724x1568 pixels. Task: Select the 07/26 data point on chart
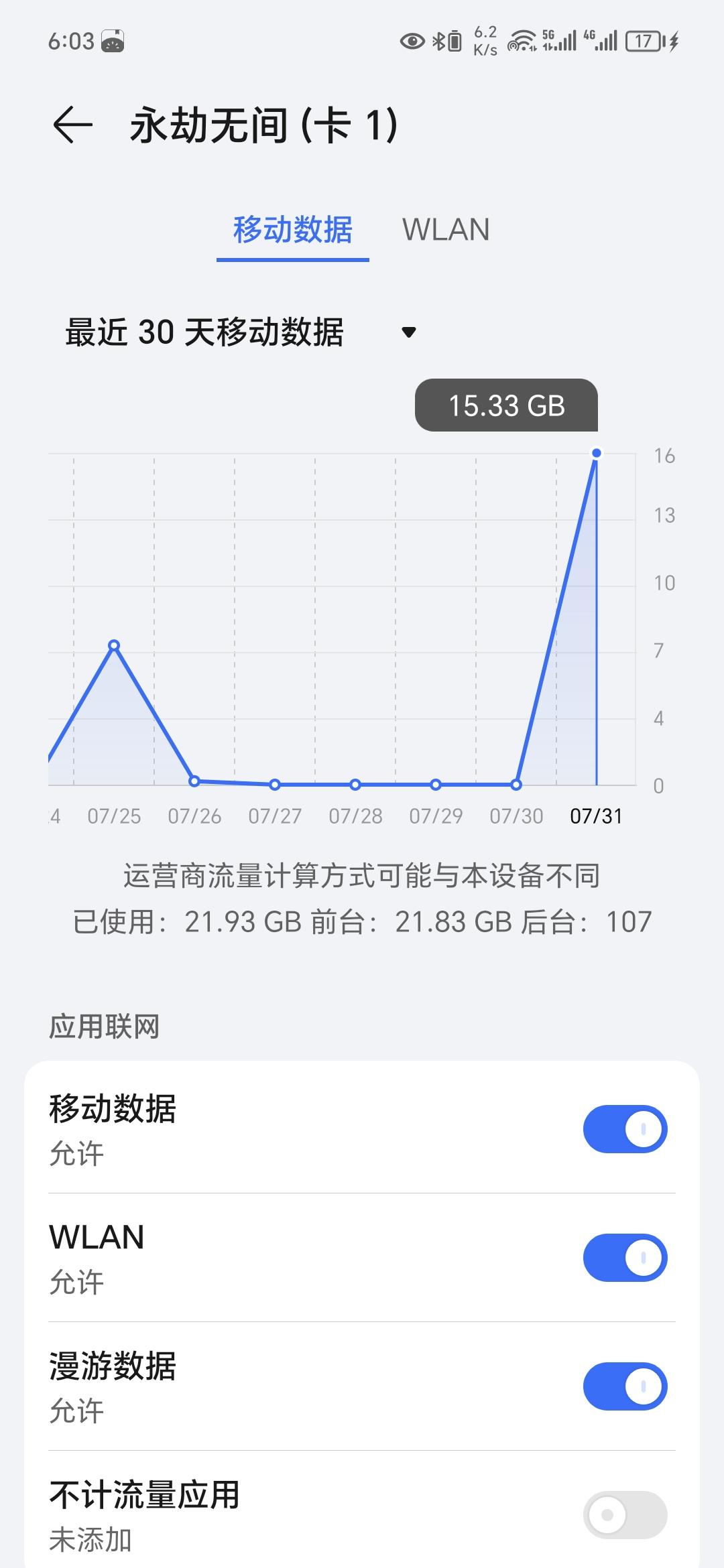pos(194,781)
